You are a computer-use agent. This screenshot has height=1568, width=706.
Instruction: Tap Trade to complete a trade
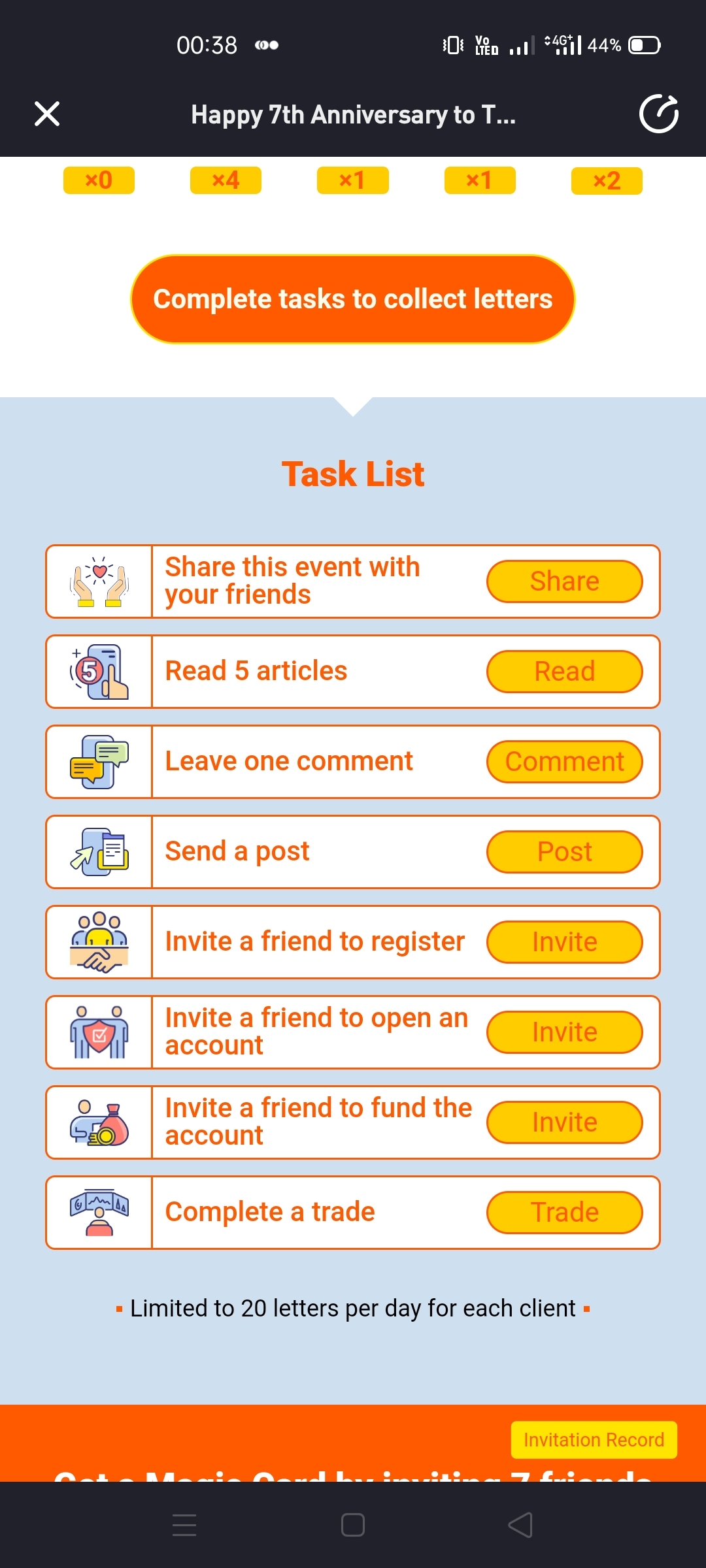coord(565,1213)
